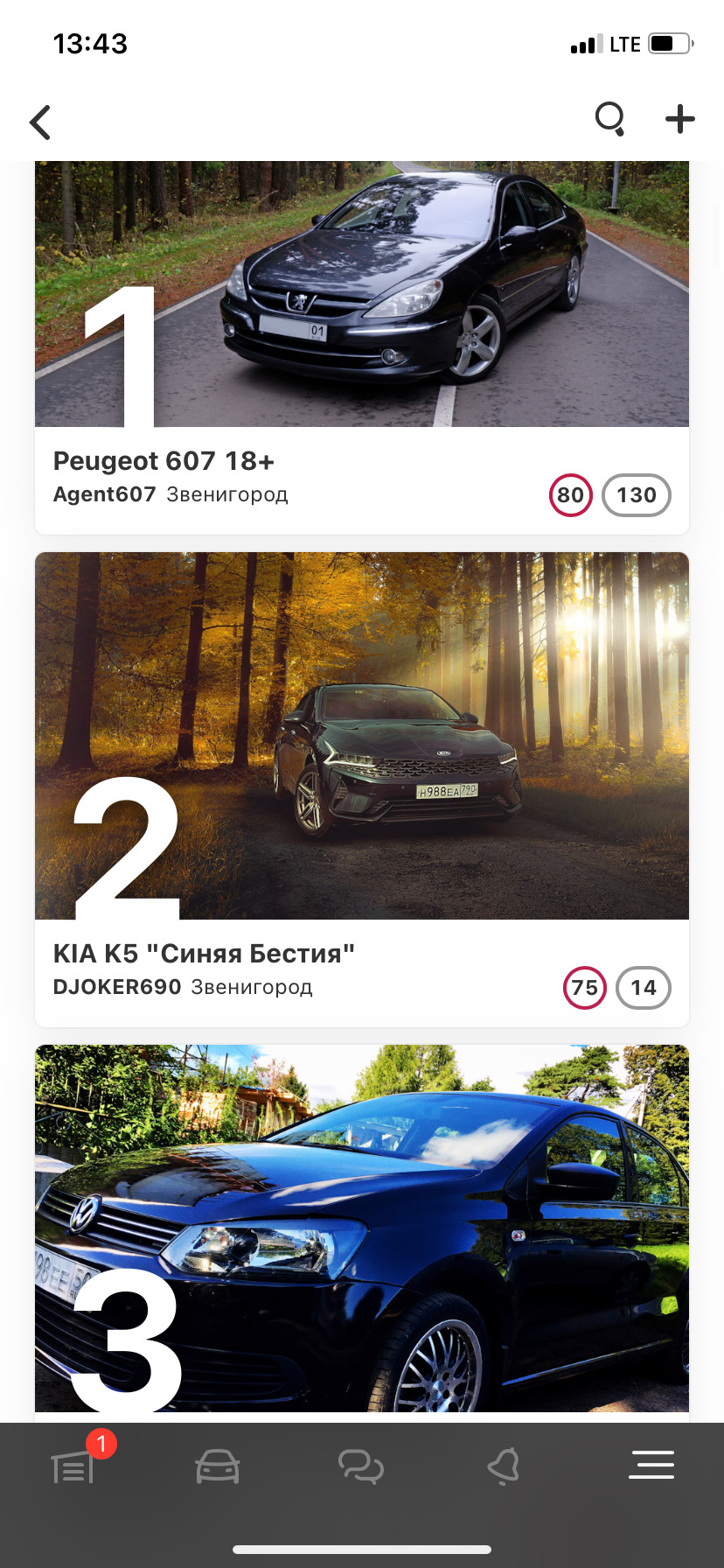Open DJOKER690's profile
Viewport: 724px width, 1568px height.
point(118,987)
